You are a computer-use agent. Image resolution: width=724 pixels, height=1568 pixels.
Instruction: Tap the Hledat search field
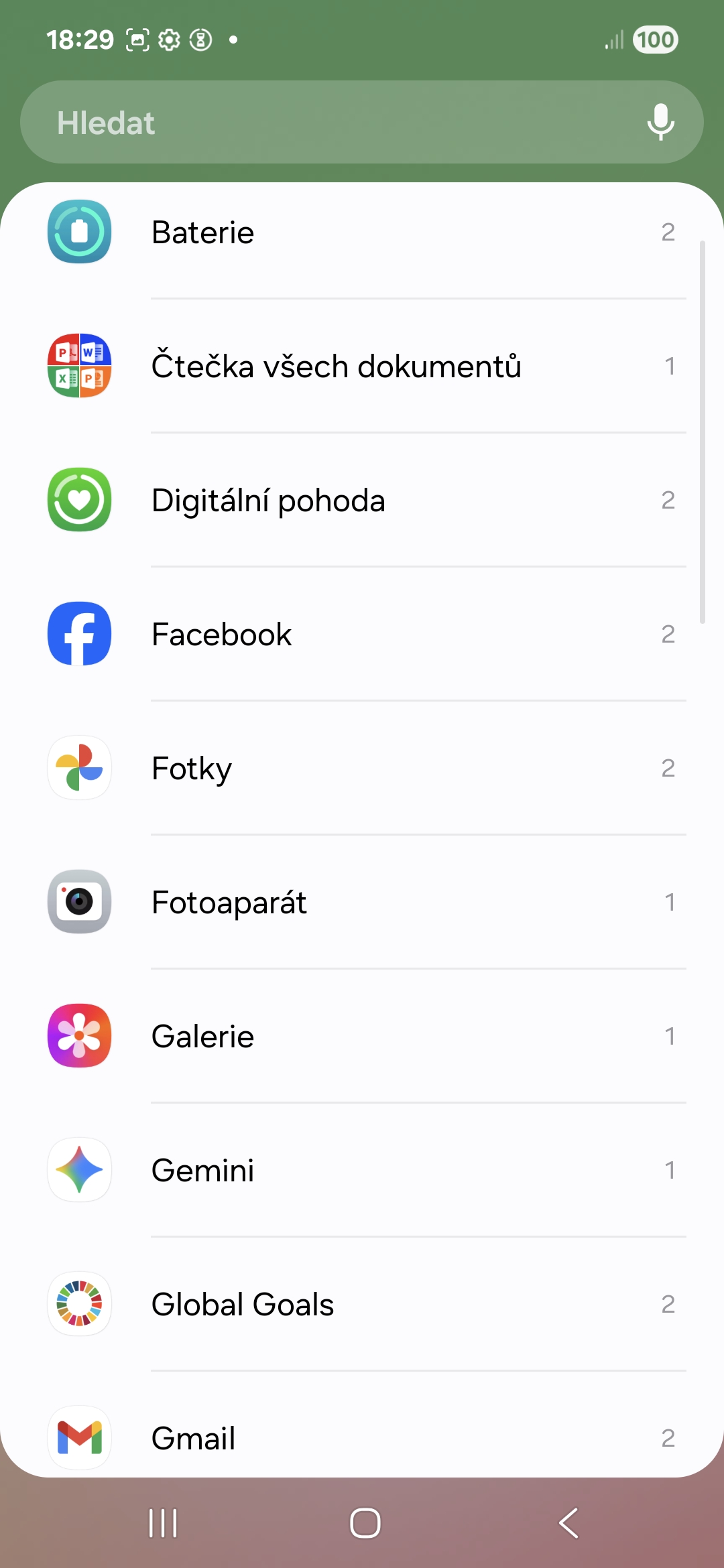click(x=362, y=122)
